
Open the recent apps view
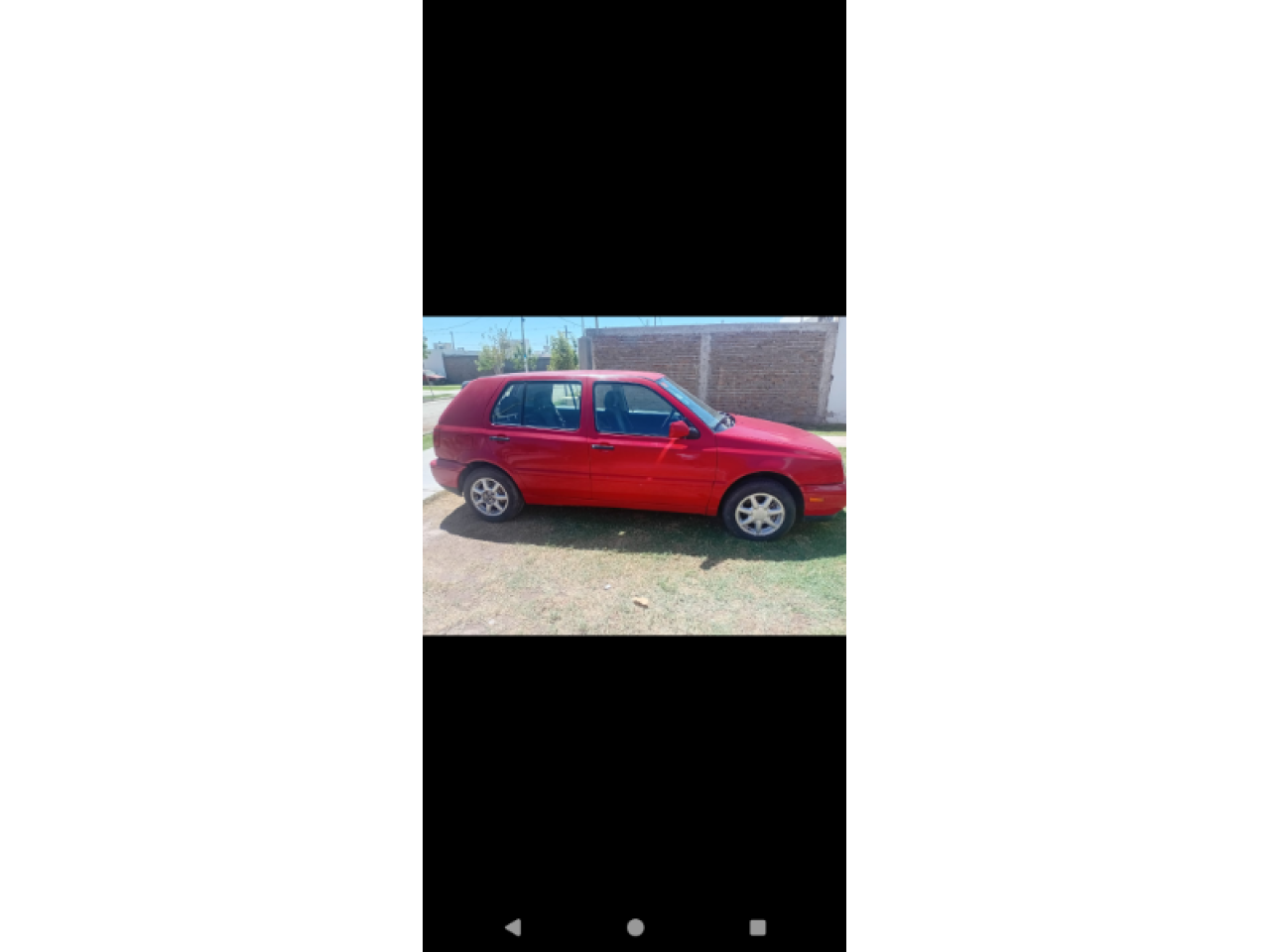click(x=757, y=927)
